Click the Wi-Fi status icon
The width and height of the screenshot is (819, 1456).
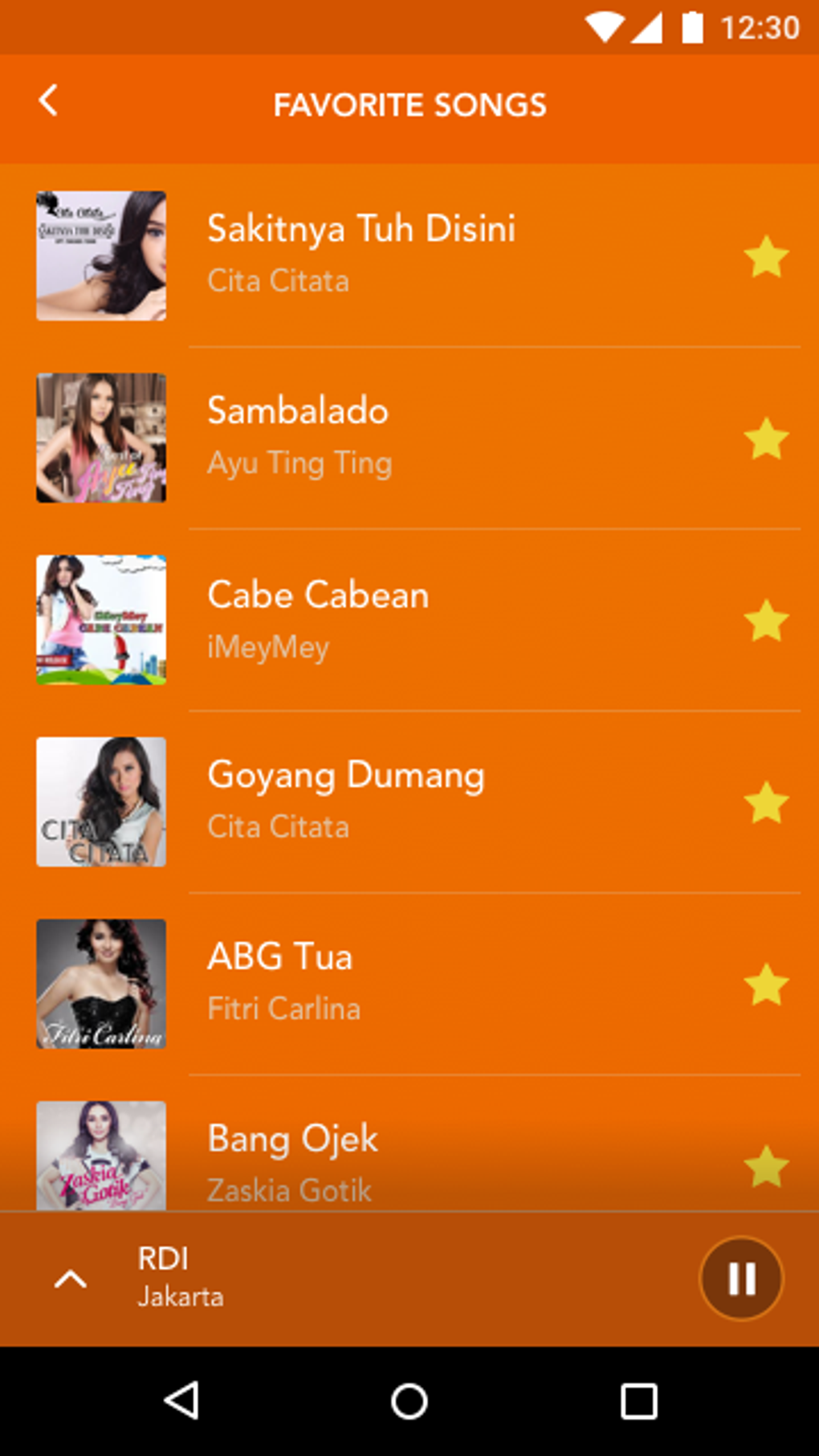(604, 27)
